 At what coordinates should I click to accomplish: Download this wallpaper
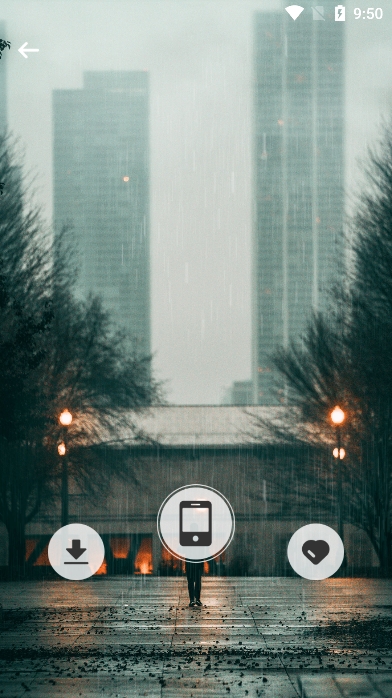click(76, 552)
